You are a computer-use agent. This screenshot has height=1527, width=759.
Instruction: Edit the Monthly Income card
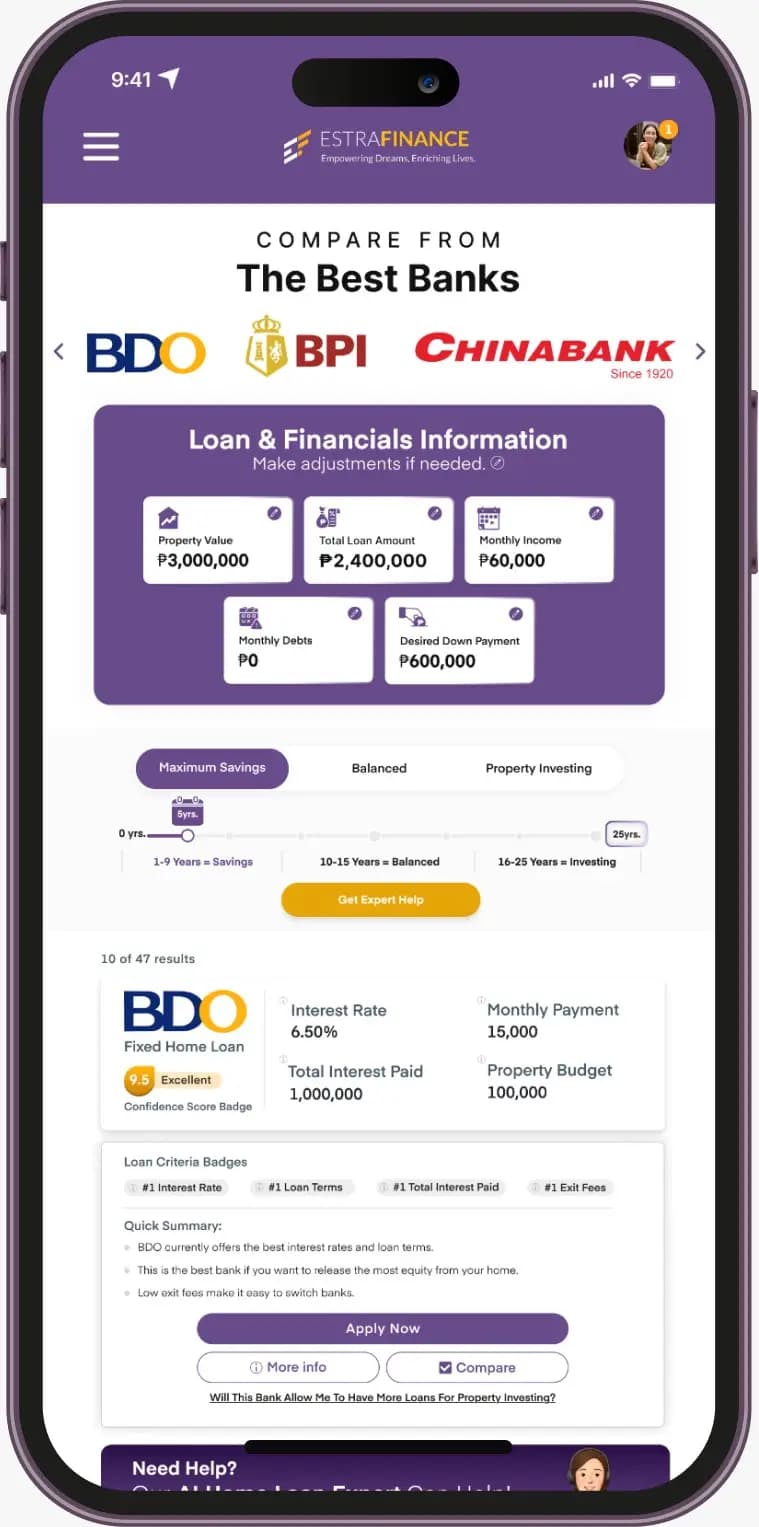click(596, 513)
